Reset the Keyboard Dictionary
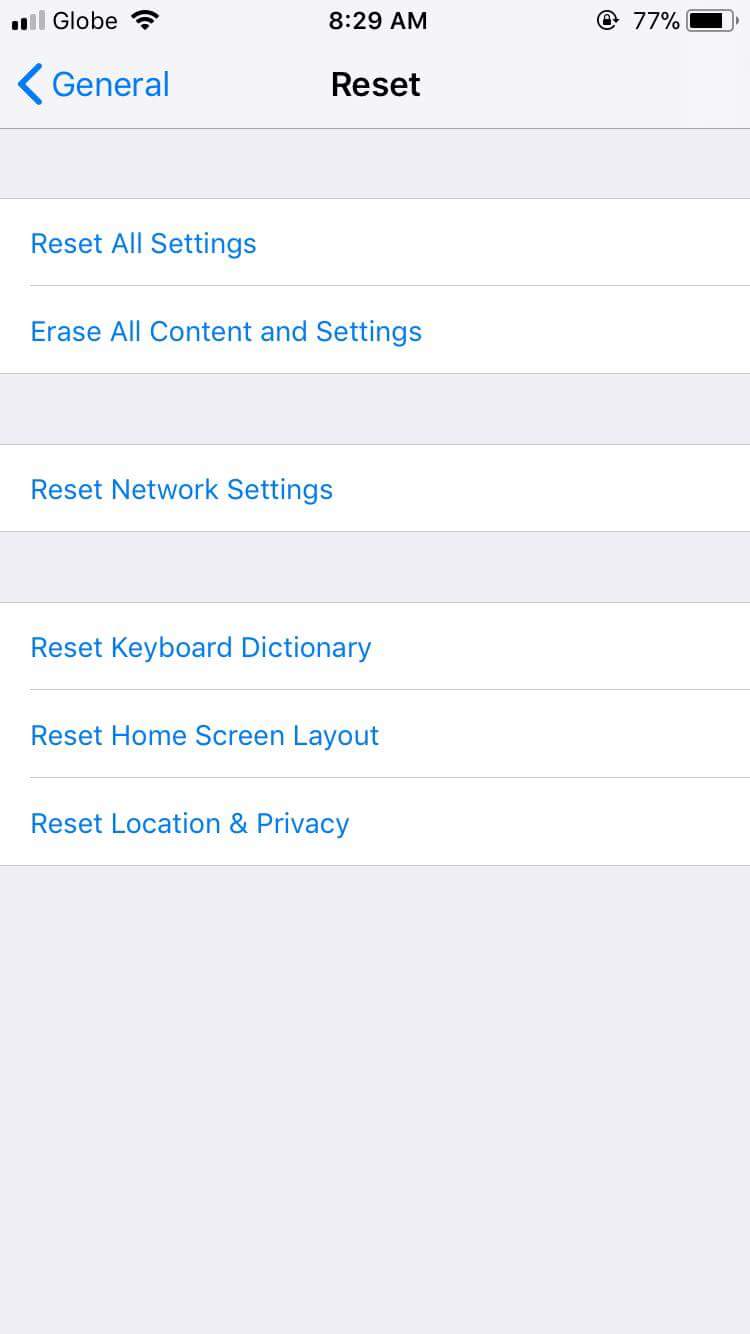The image size is (750, 1334). coord(375,647)
